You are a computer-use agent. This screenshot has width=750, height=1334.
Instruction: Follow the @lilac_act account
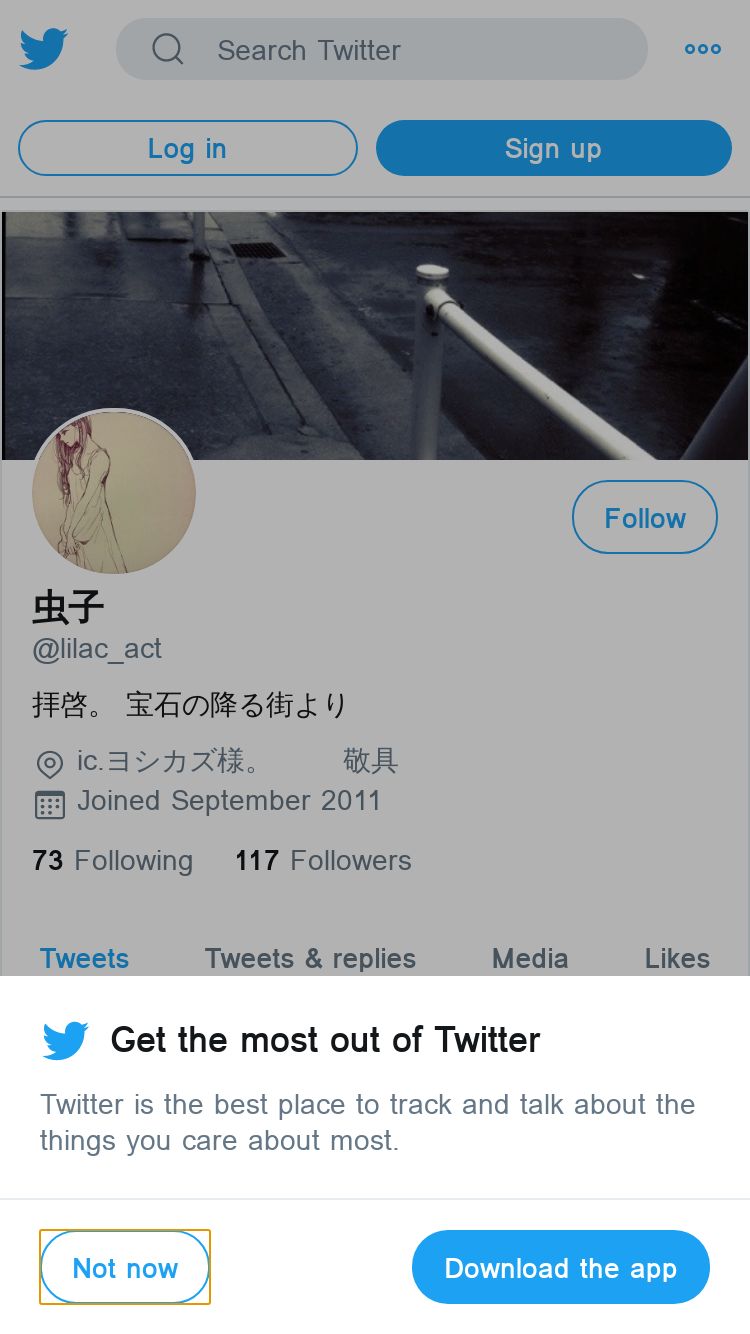[645, 517]
